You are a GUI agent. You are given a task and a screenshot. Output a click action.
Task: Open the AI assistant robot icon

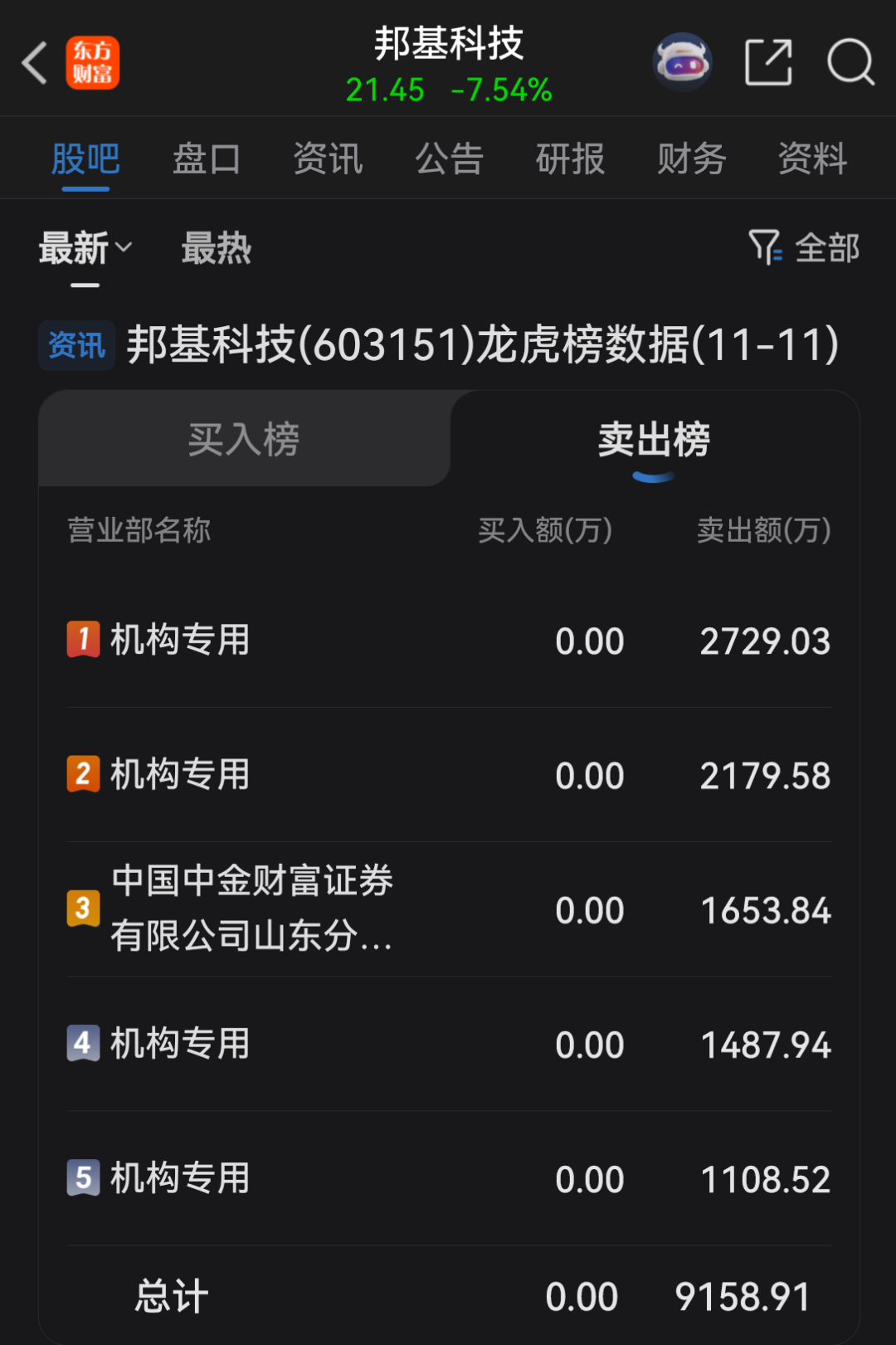click(682, 62)
